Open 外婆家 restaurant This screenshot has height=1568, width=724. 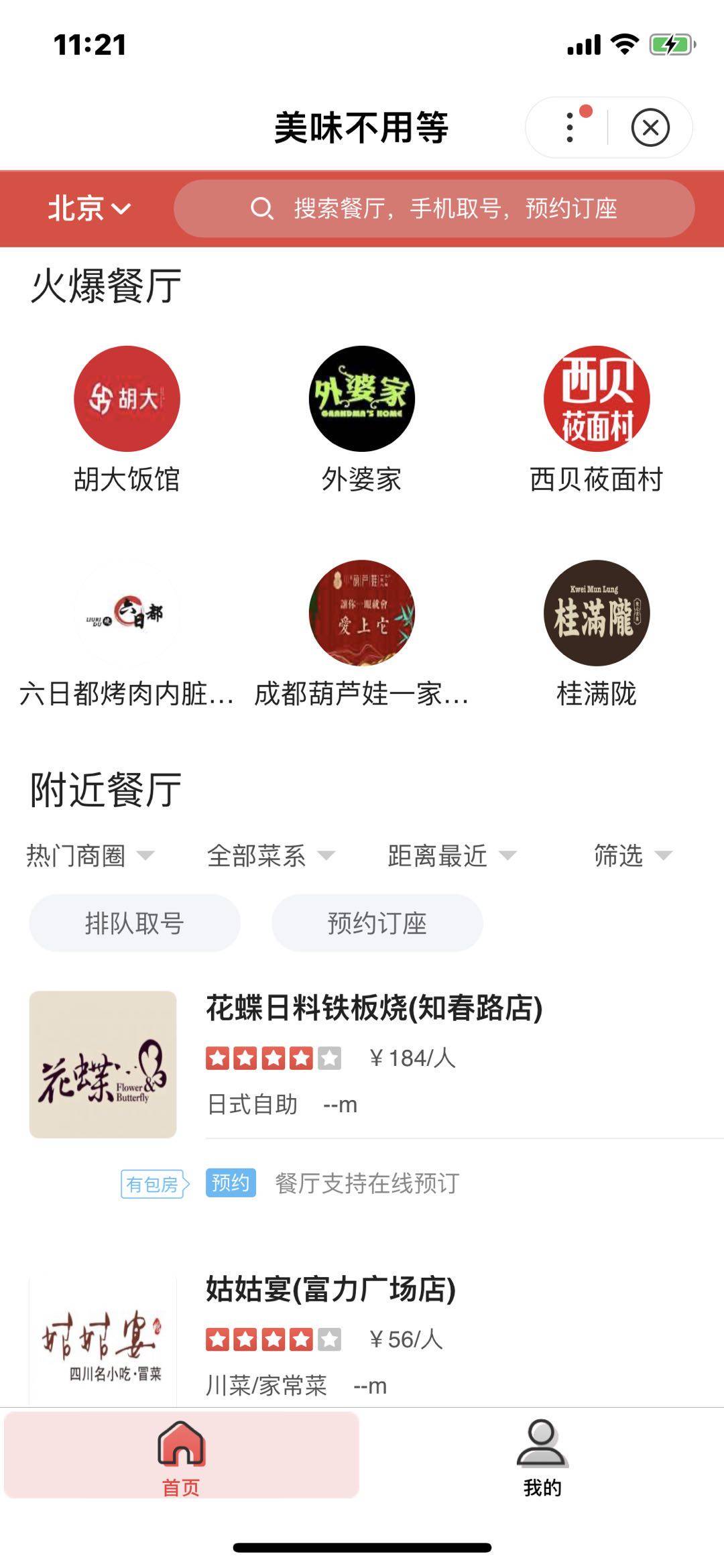pos(361,419)
